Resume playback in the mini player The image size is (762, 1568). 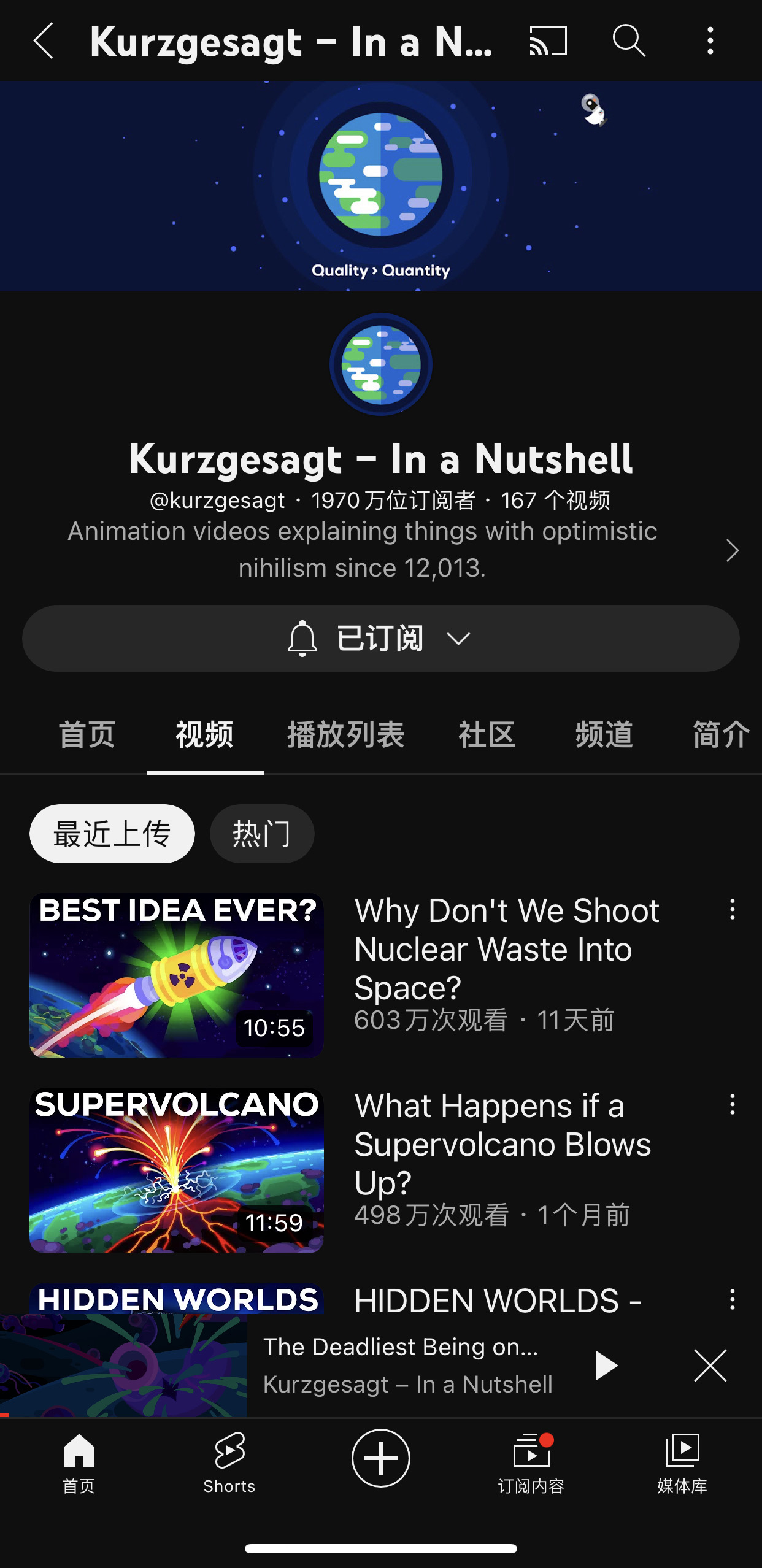coord(606,1366)
